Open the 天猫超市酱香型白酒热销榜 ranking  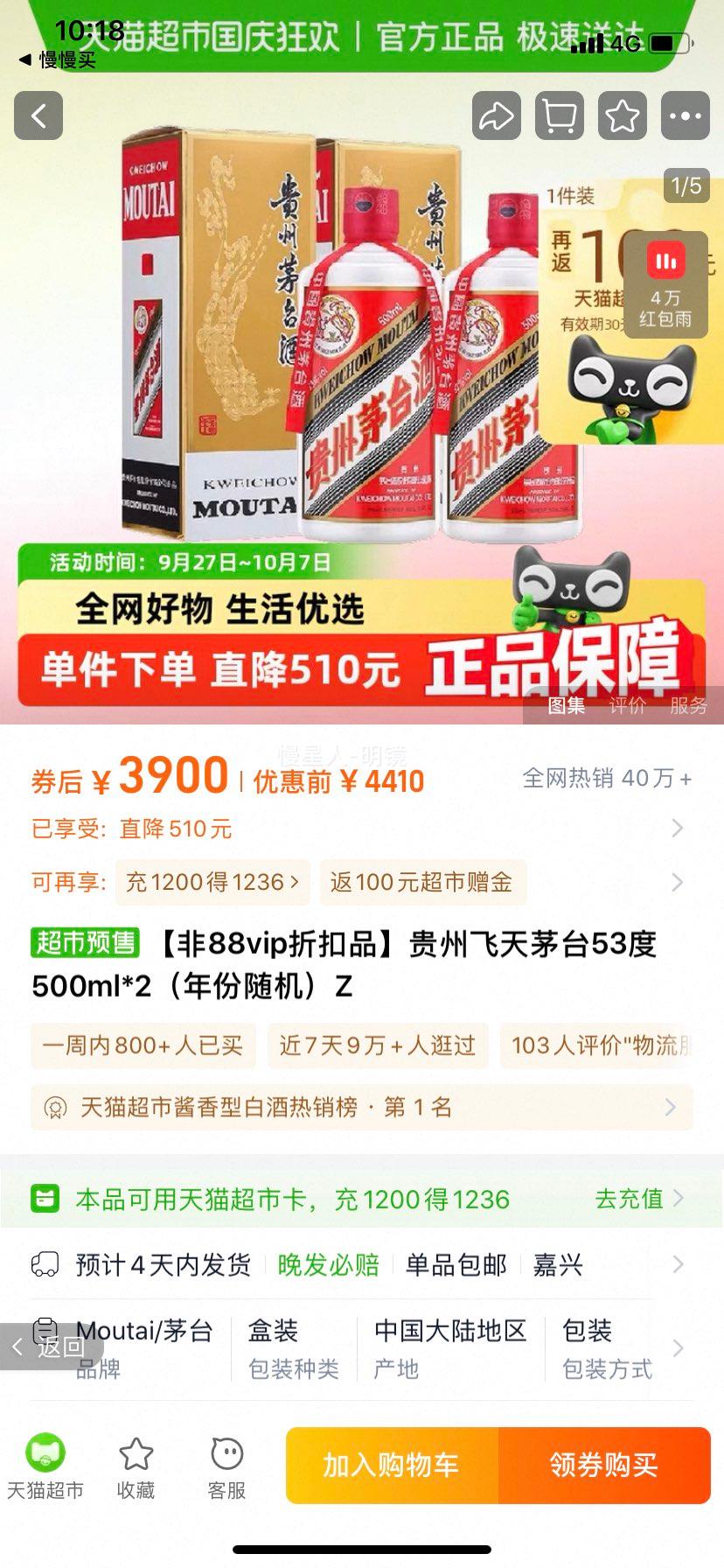(x=361, y=1108)
